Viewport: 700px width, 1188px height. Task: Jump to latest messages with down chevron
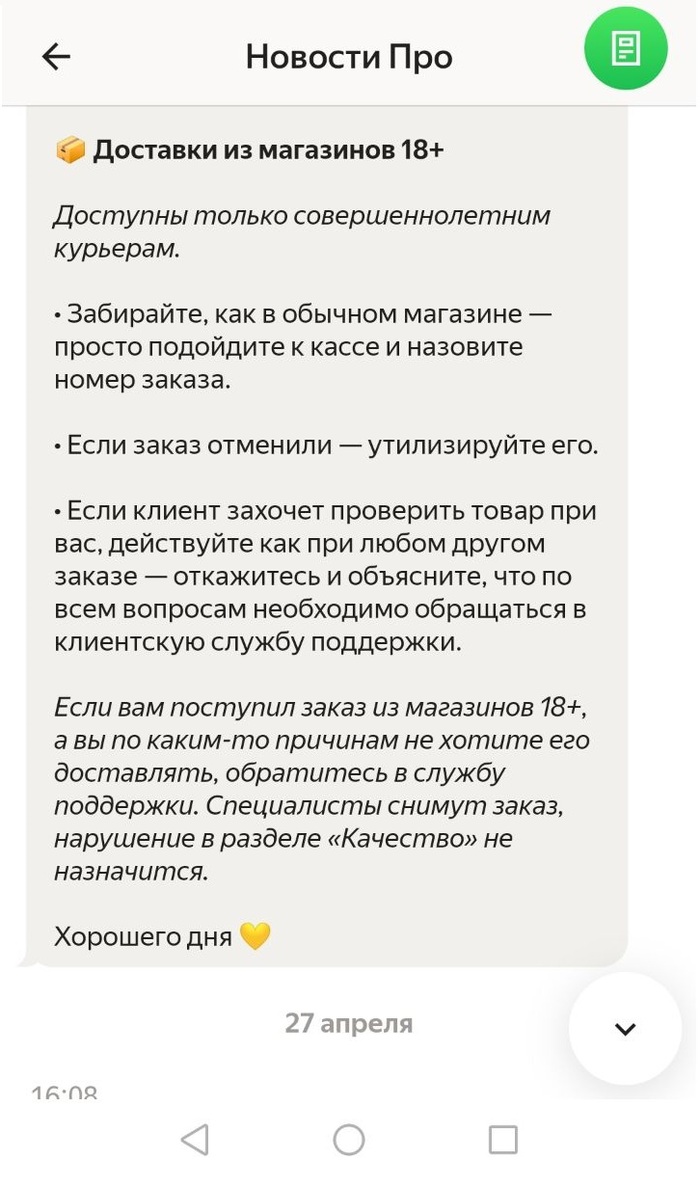click(625, 1028)
